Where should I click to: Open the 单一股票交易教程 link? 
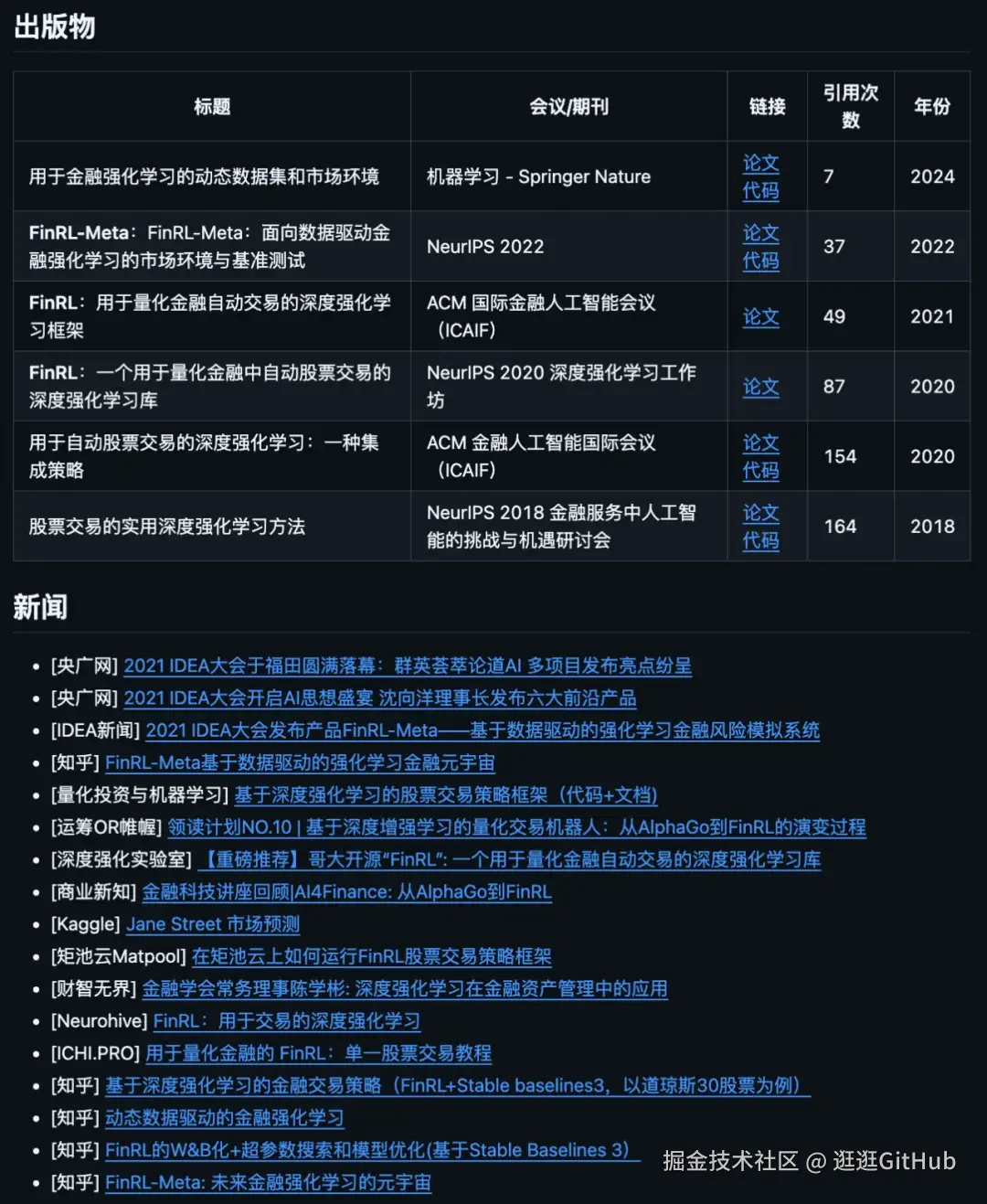[318, 1054]
